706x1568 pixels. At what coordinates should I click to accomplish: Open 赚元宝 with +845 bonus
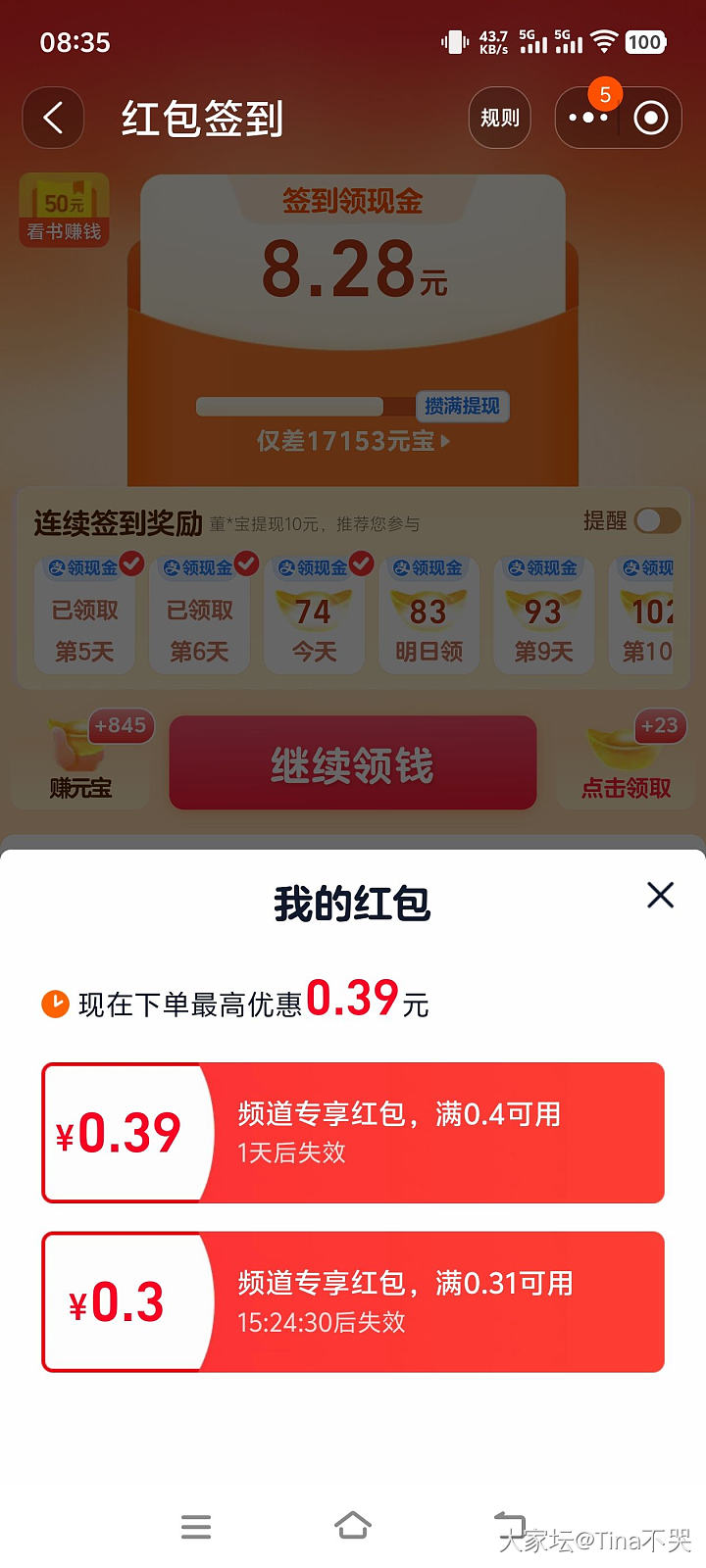[x=80, y=759]
